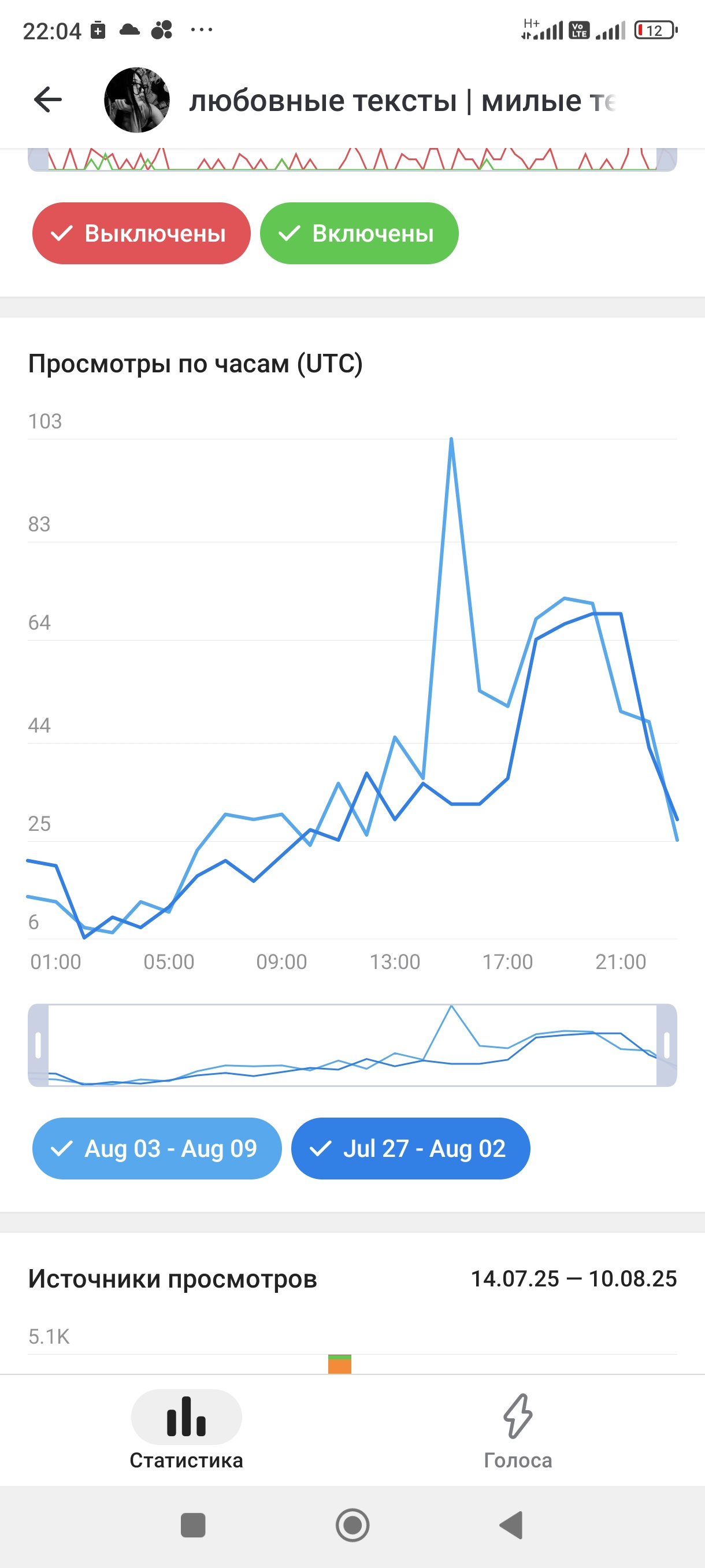The width and height of the screenshot is (705, 1568).
Task: Open recent apps with the square button
Action: (193, 1525)
